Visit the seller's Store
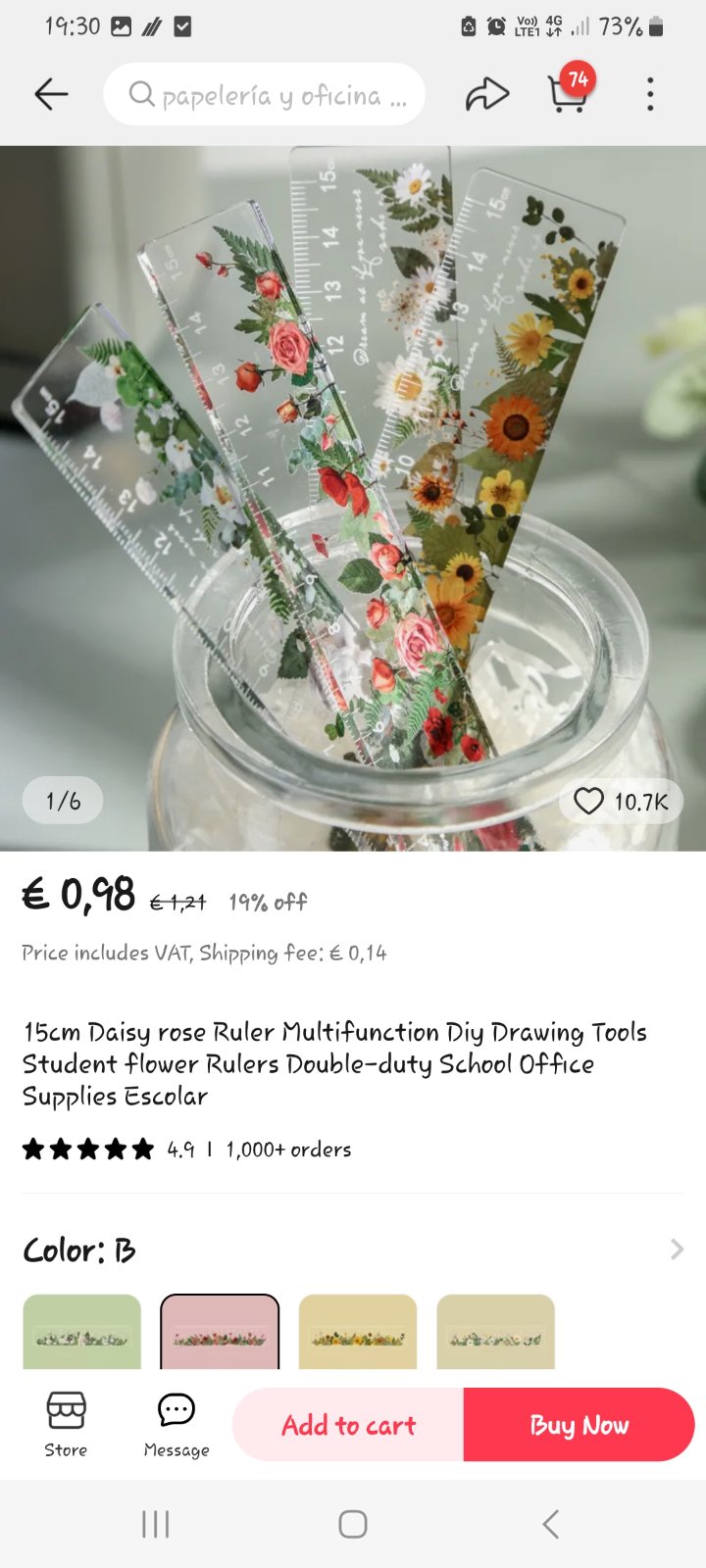706x1568 pixels. click(x=66, y=1425)
